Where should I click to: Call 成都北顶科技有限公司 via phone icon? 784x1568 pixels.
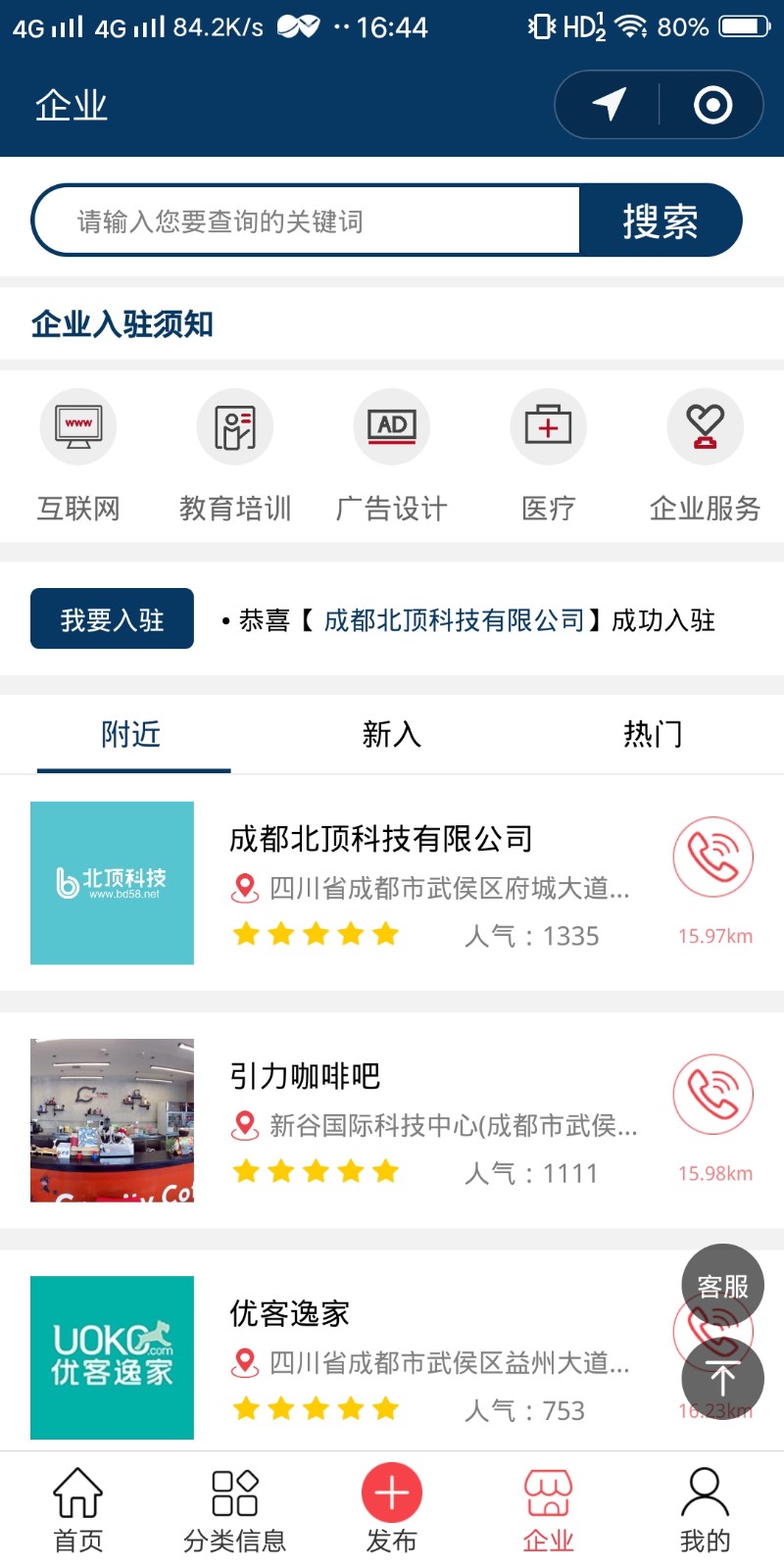click(x=712, y=857)
